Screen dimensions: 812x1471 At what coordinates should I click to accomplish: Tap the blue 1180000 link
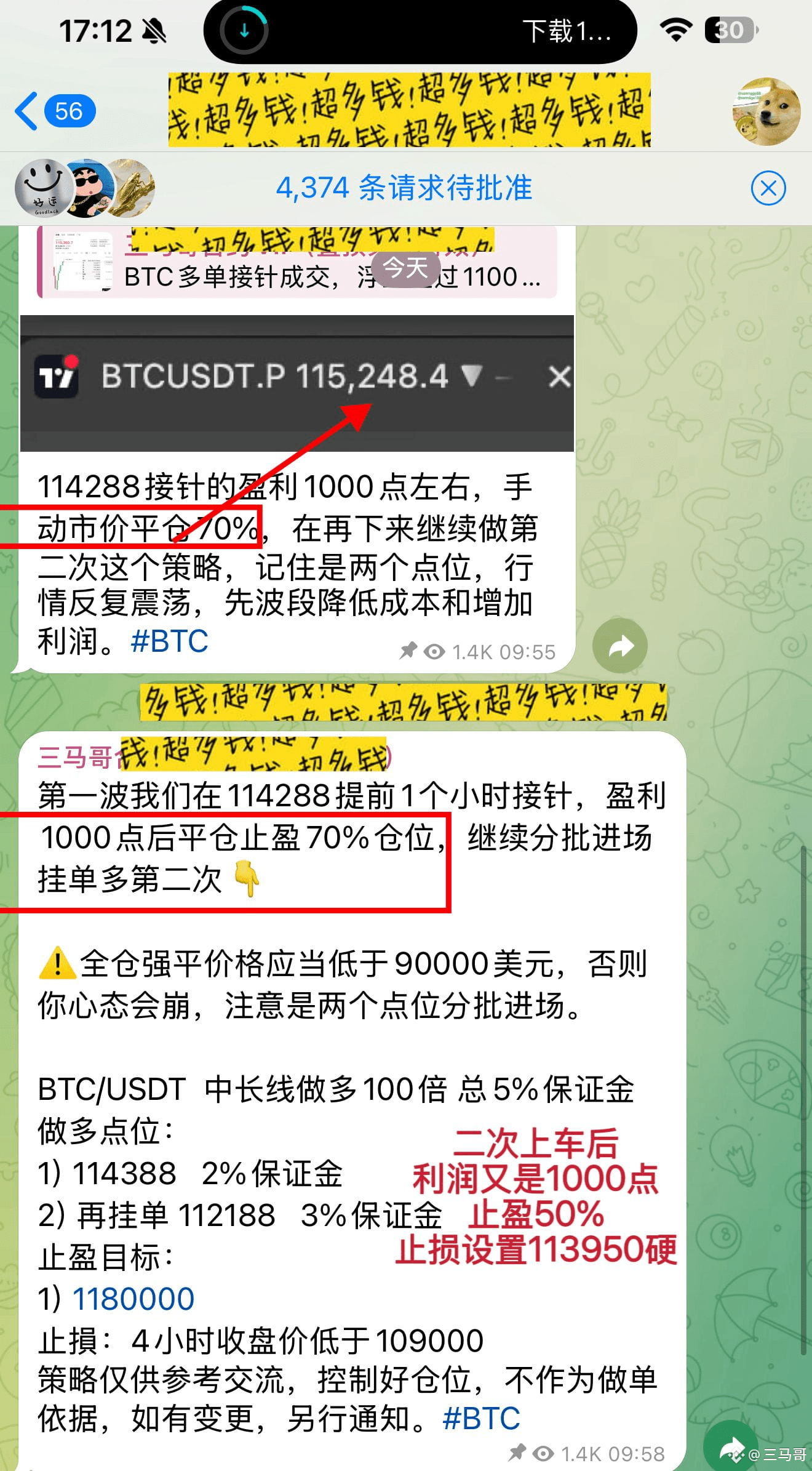(133, 1299)
